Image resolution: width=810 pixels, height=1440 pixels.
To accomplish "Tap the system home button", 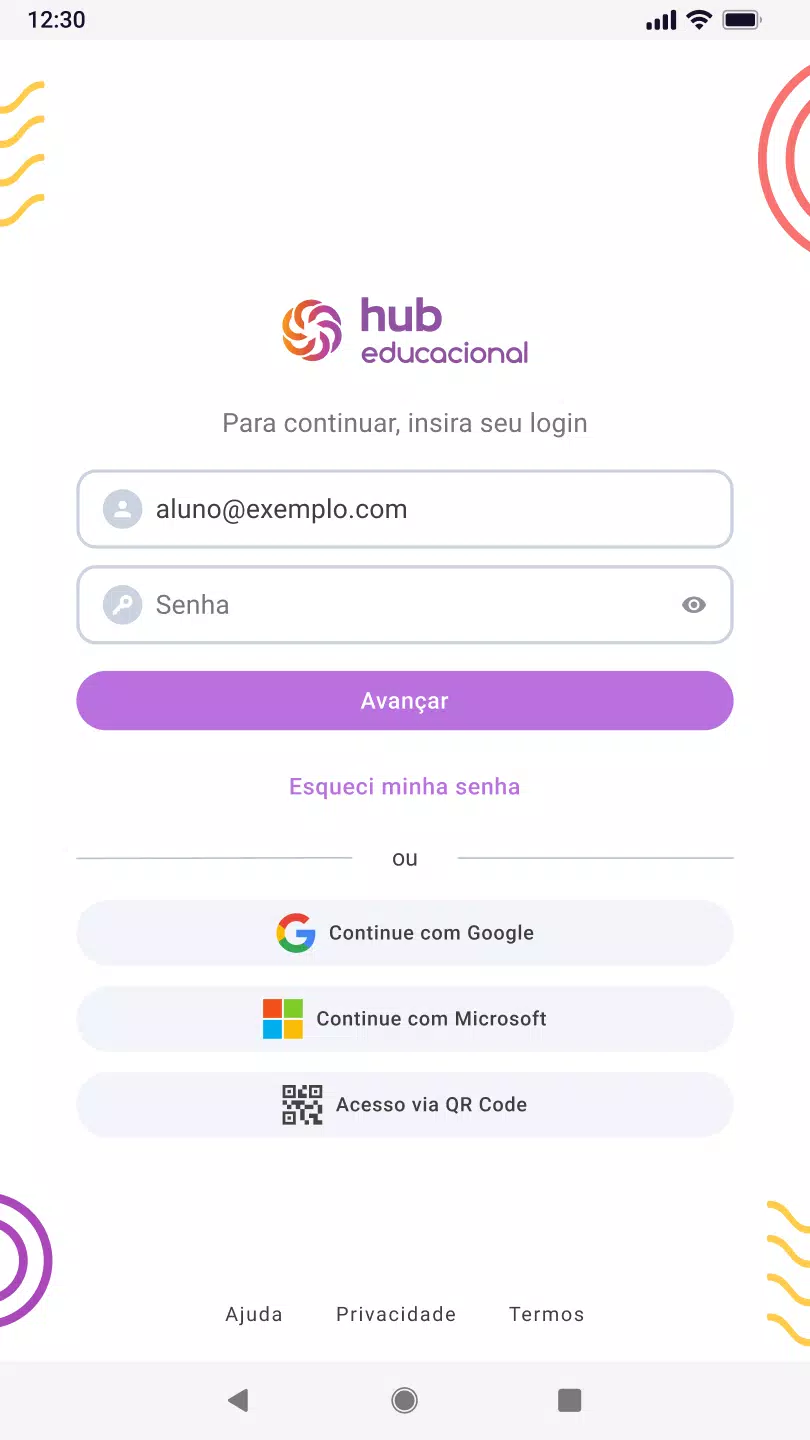I will click(405, 1400).
